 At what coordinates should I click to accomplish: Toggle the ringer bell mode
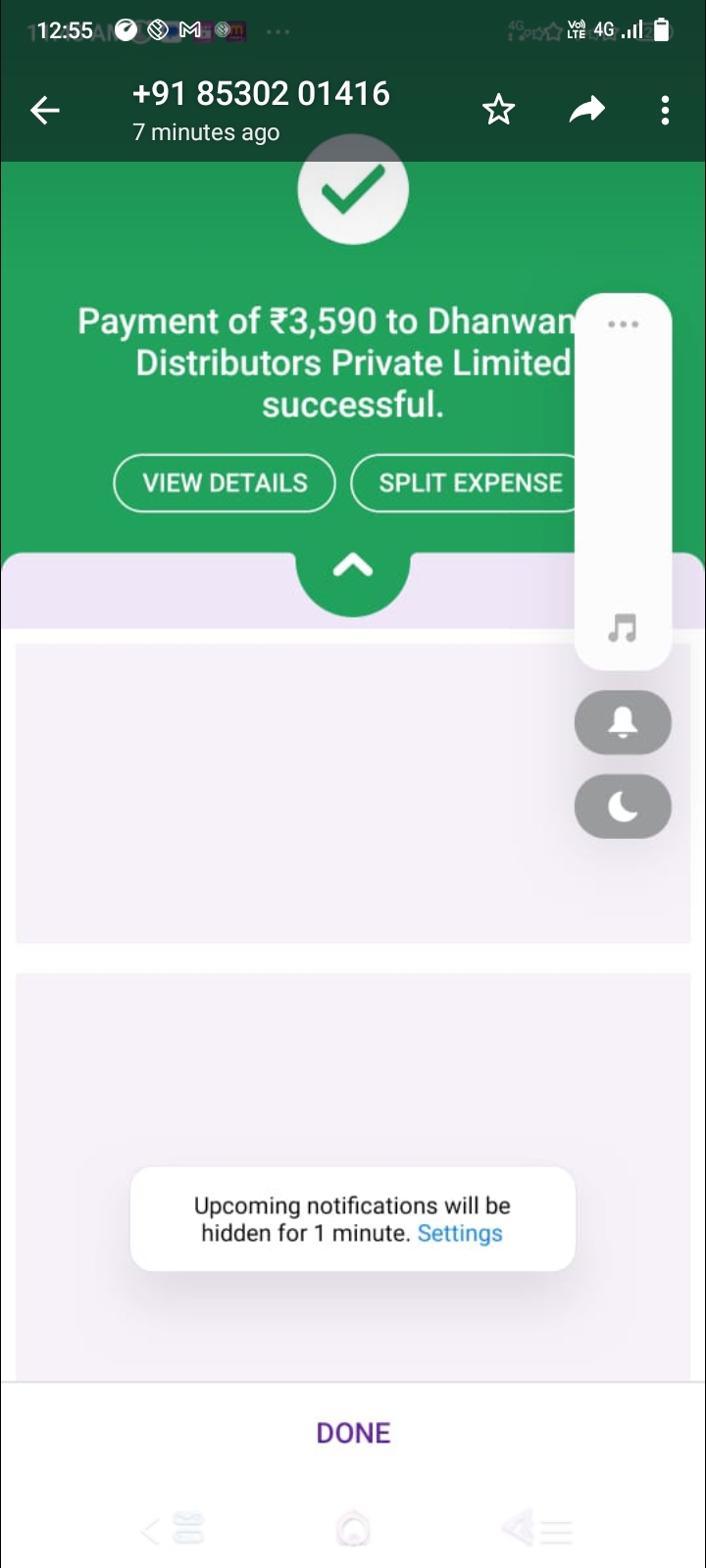(623, 722)
